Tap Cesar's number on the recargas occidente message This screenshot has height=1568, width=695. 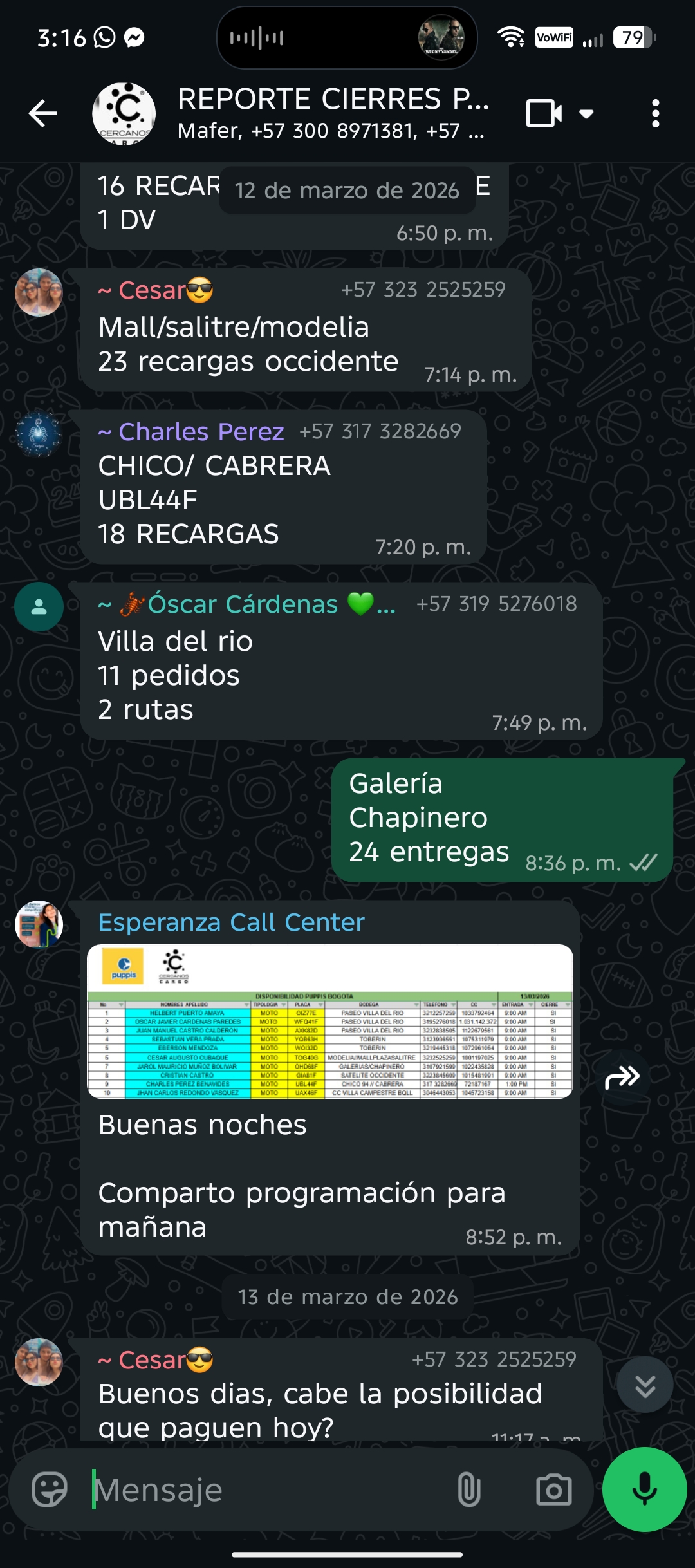click(423, 290)
